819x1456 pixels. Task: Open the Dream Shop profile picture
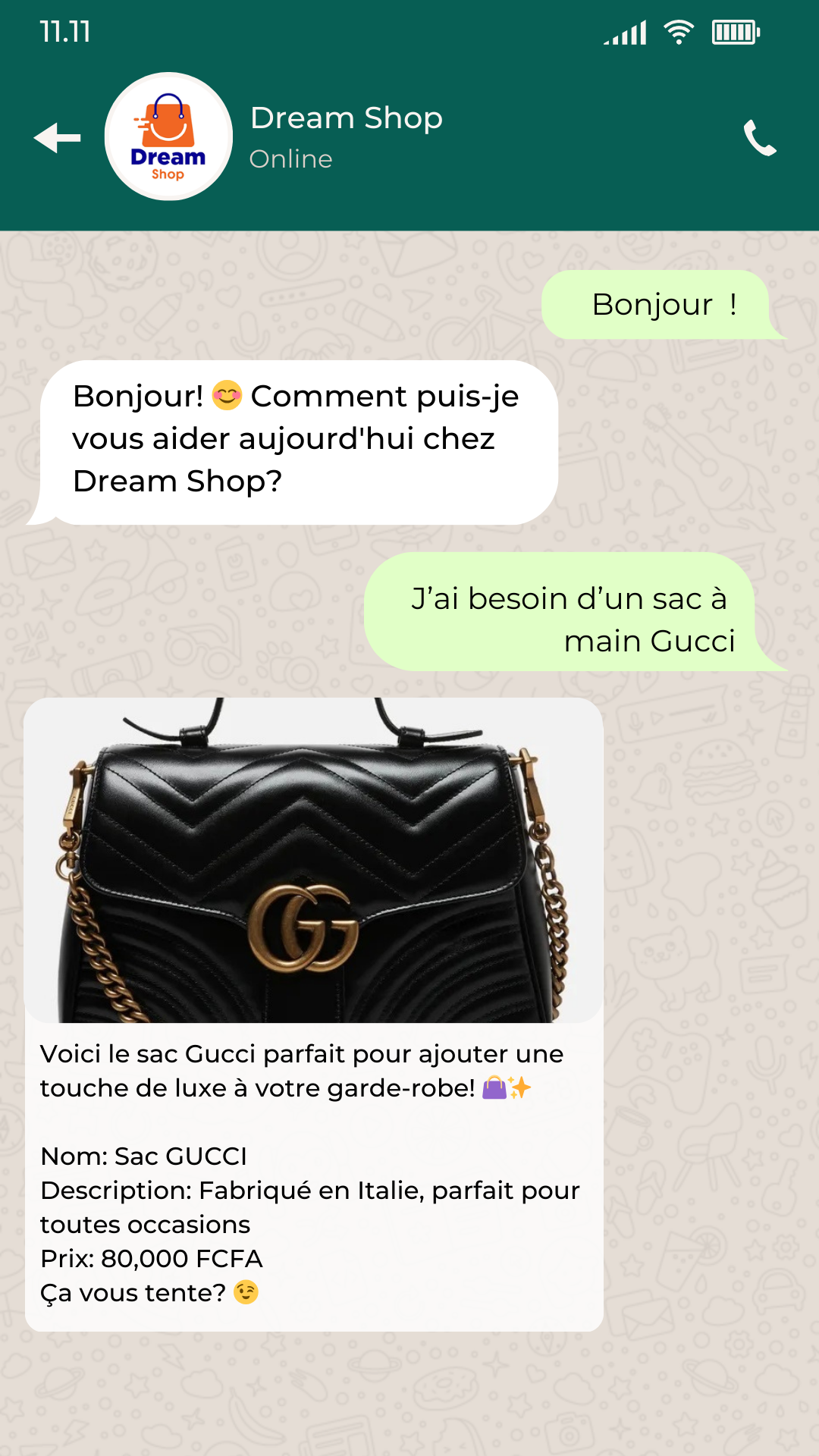pos(168,136)
